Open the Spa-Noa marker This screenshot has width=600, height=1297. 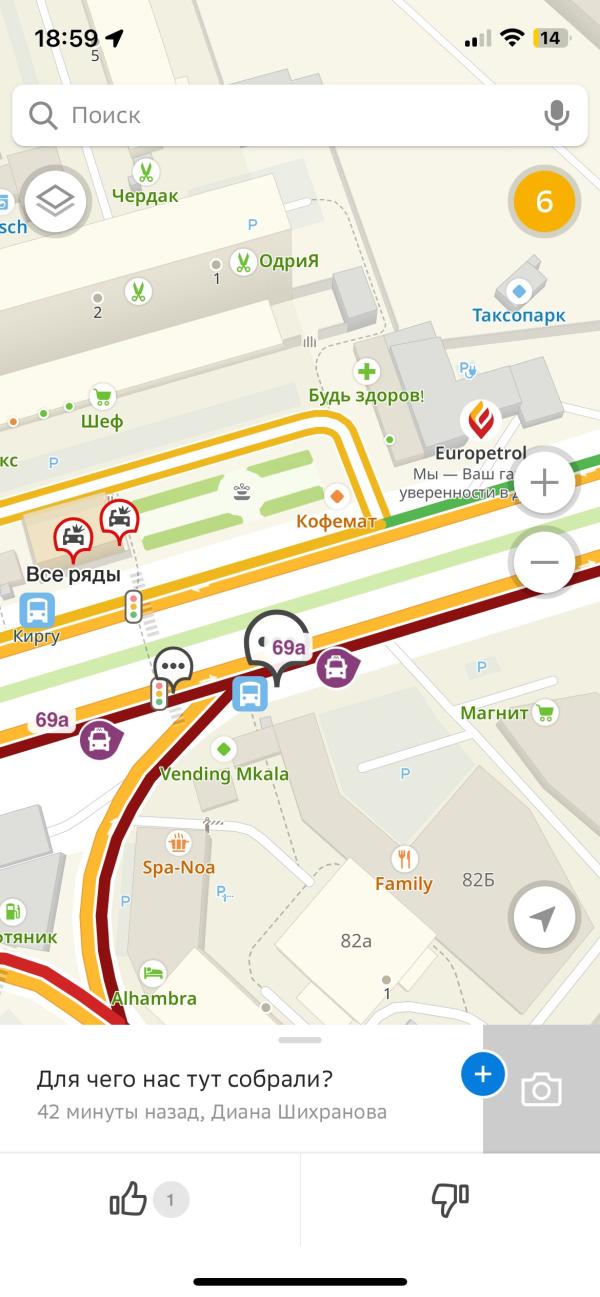coord(179,843)
